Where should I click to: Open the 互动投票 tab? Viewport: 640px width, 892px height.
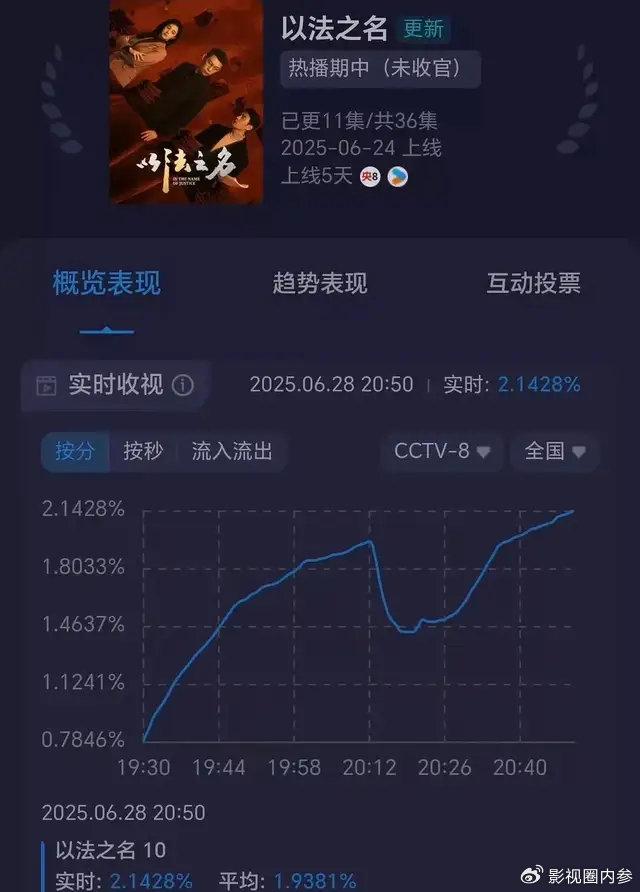coord(533,283)
